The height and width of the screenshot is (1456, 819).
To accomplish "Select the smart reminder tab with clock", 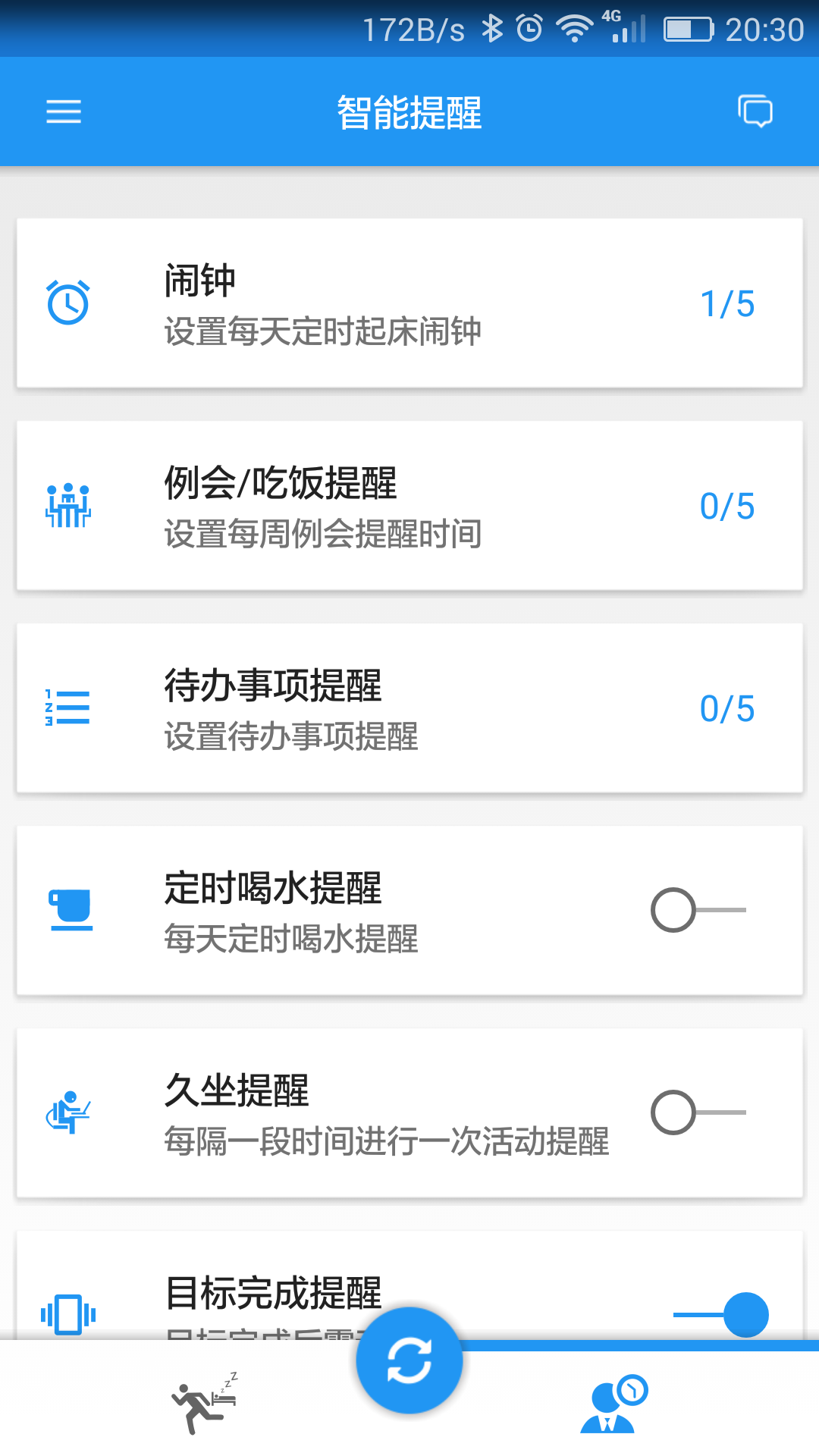I will coord(613,1404).
